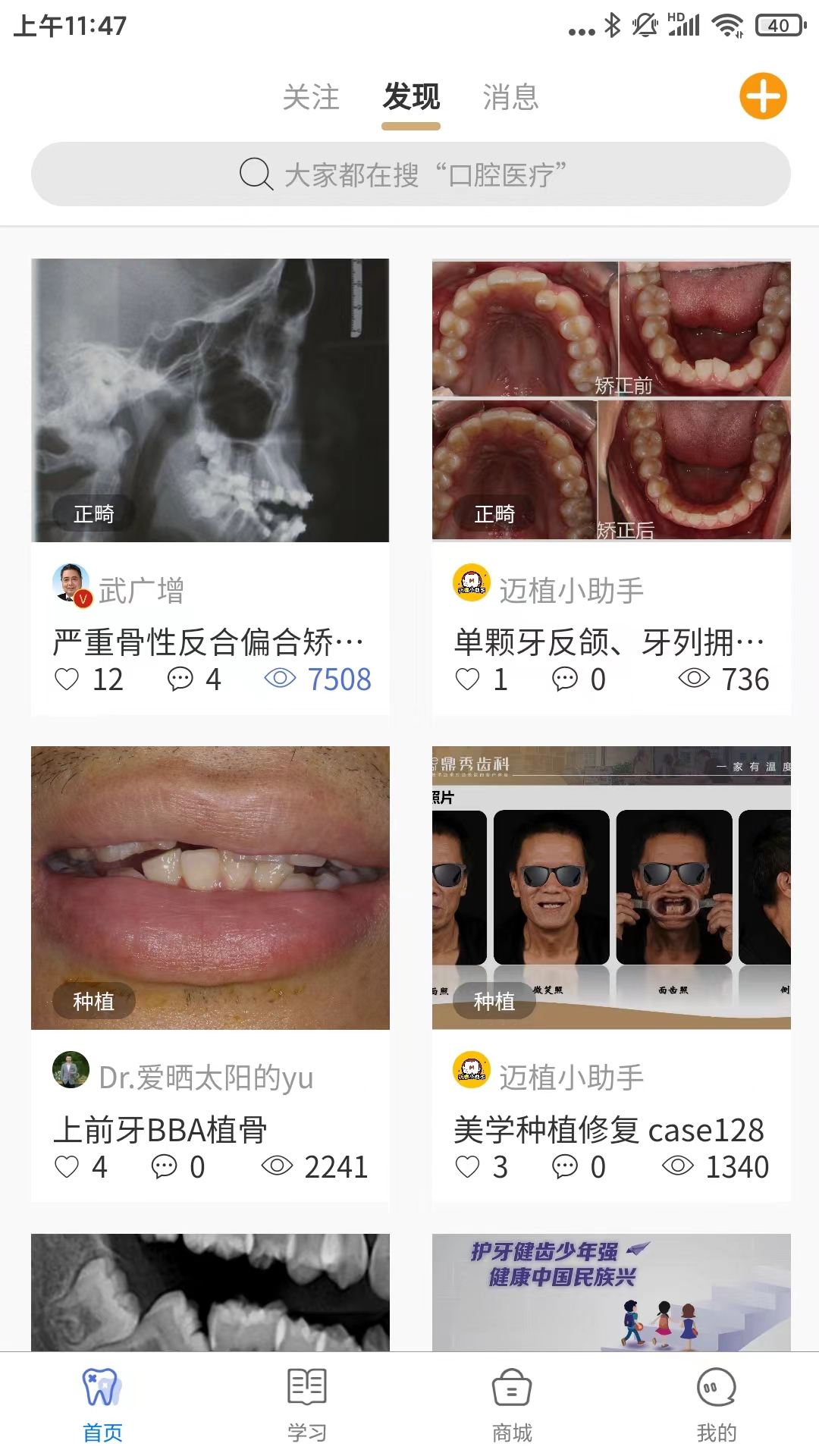The image size is (819, 1456).
Task: Open the 商城 shop tab
Action: (512, 1404)
